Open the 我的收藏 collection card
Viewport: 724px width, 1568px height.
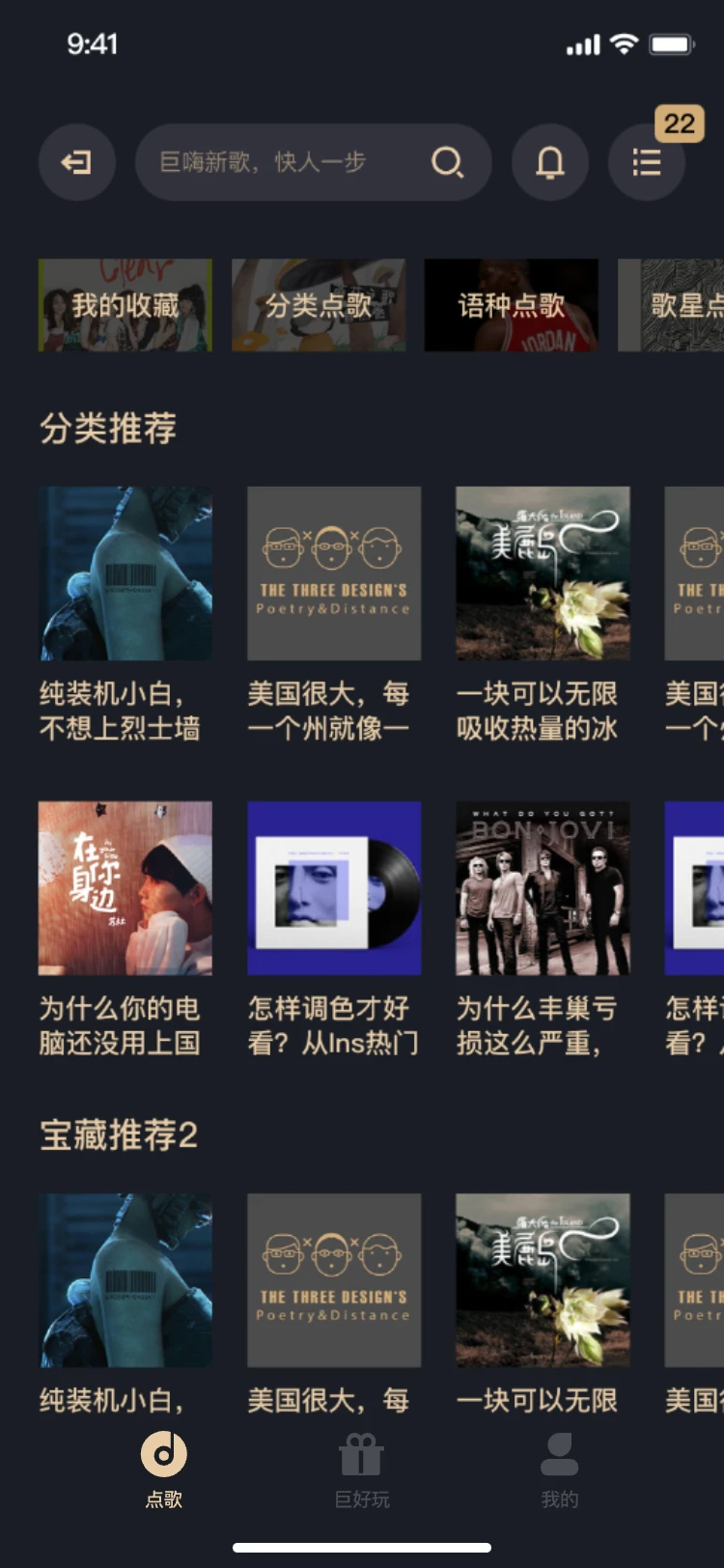[x=124, y=304]
